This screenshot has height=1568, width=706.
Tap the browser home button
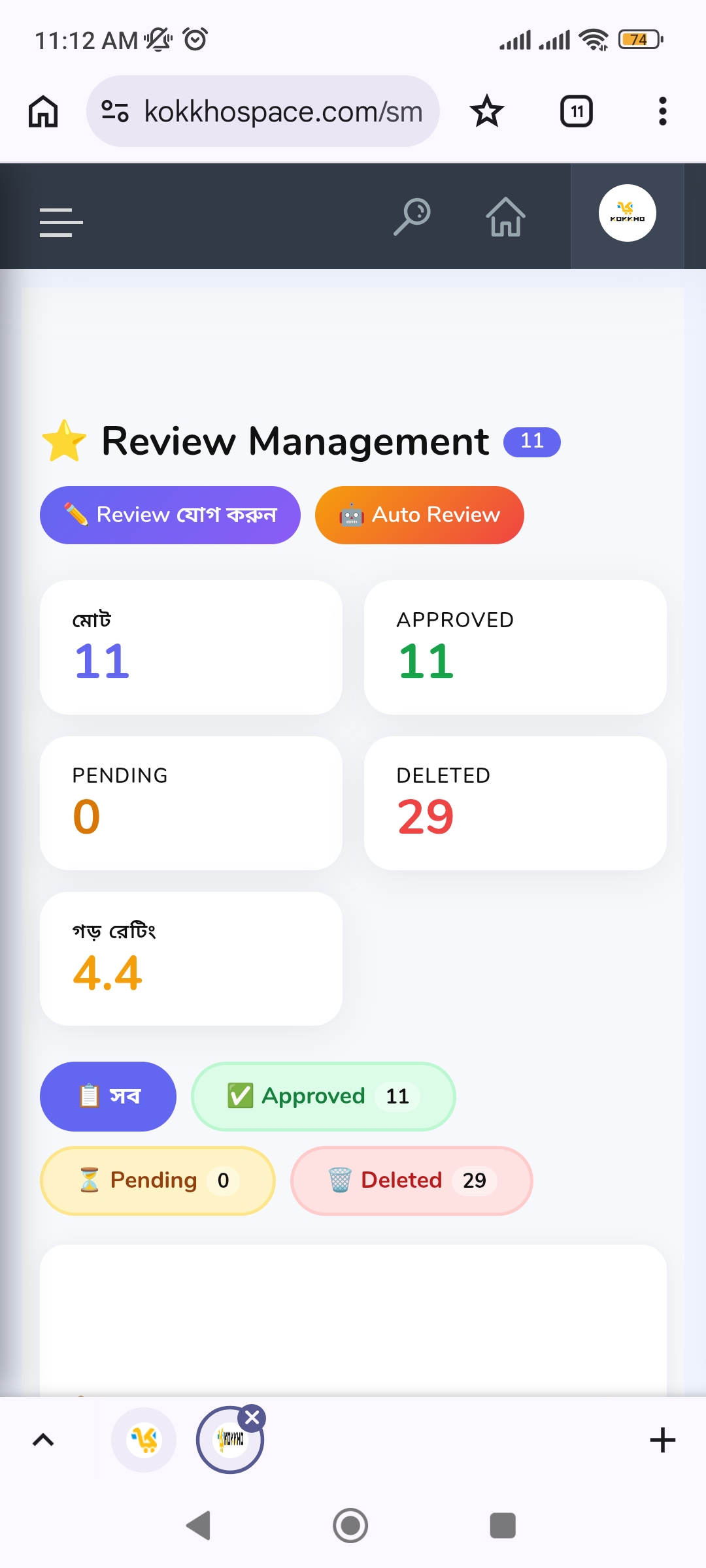[43, 111]
